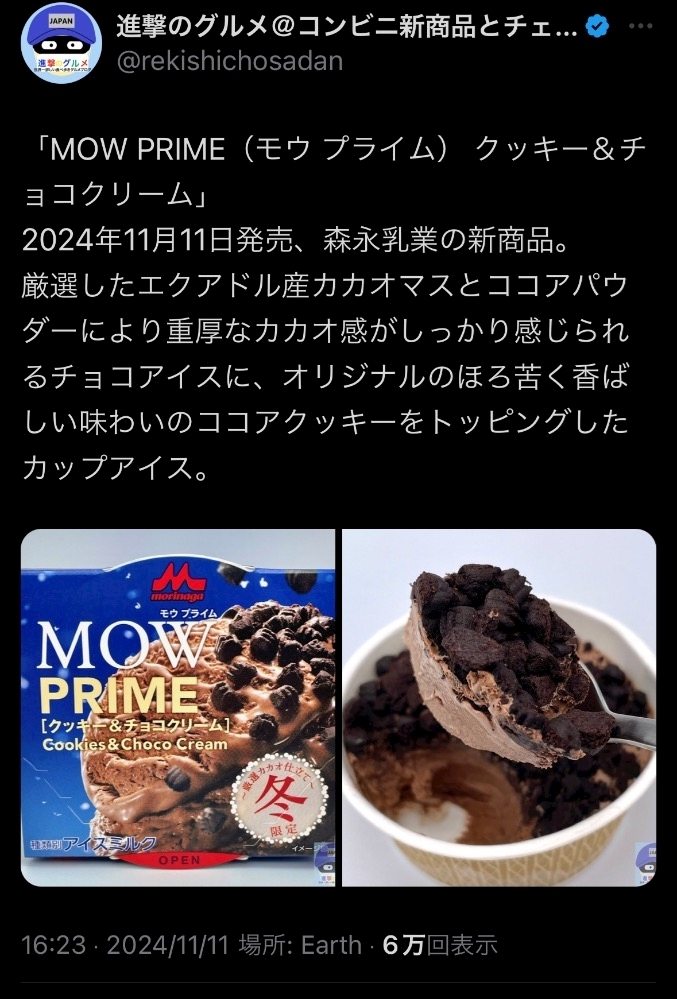Open the 進撃のグルメ profile avatar
Image resolution: width=677 pixels, height=999 pixels.
coord(61,43)
